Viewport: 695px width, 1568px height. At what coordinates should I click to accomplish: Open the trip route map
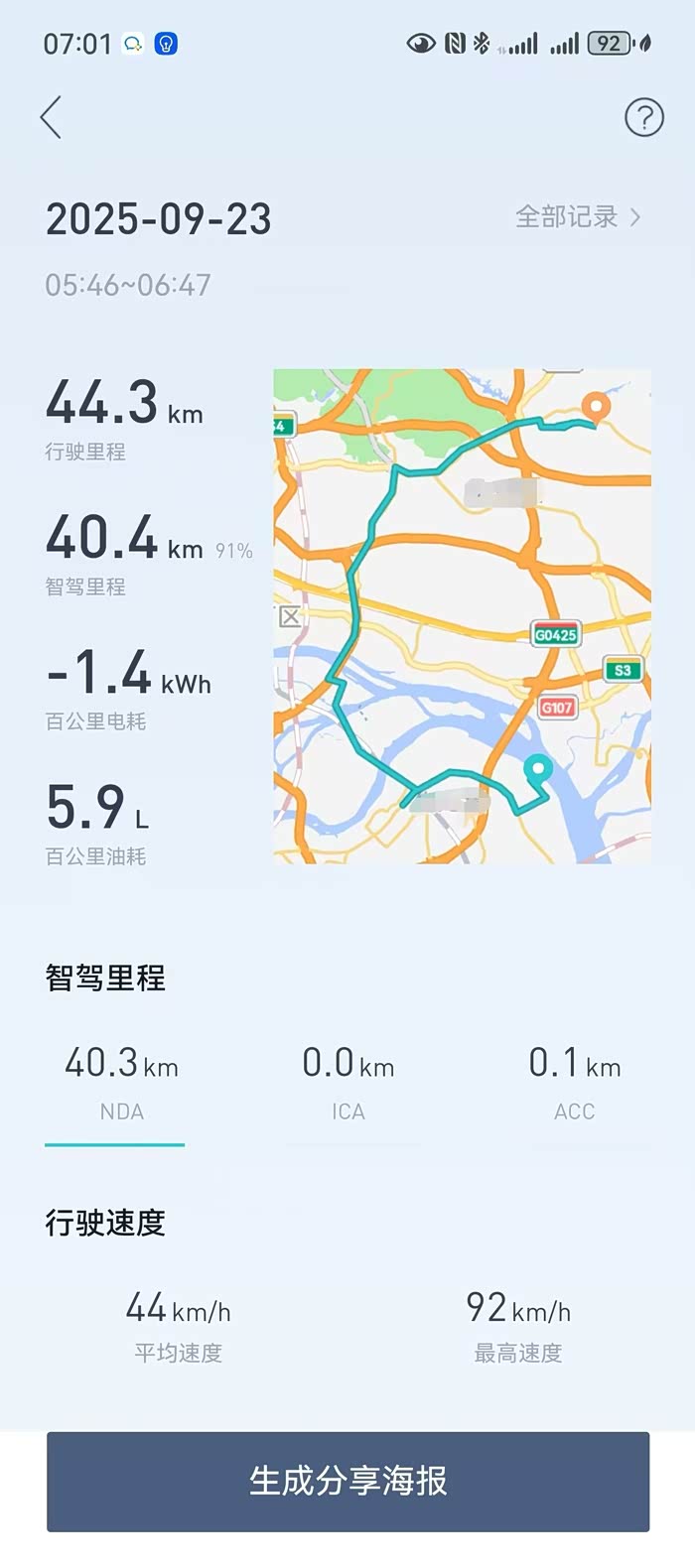point(462,615)
